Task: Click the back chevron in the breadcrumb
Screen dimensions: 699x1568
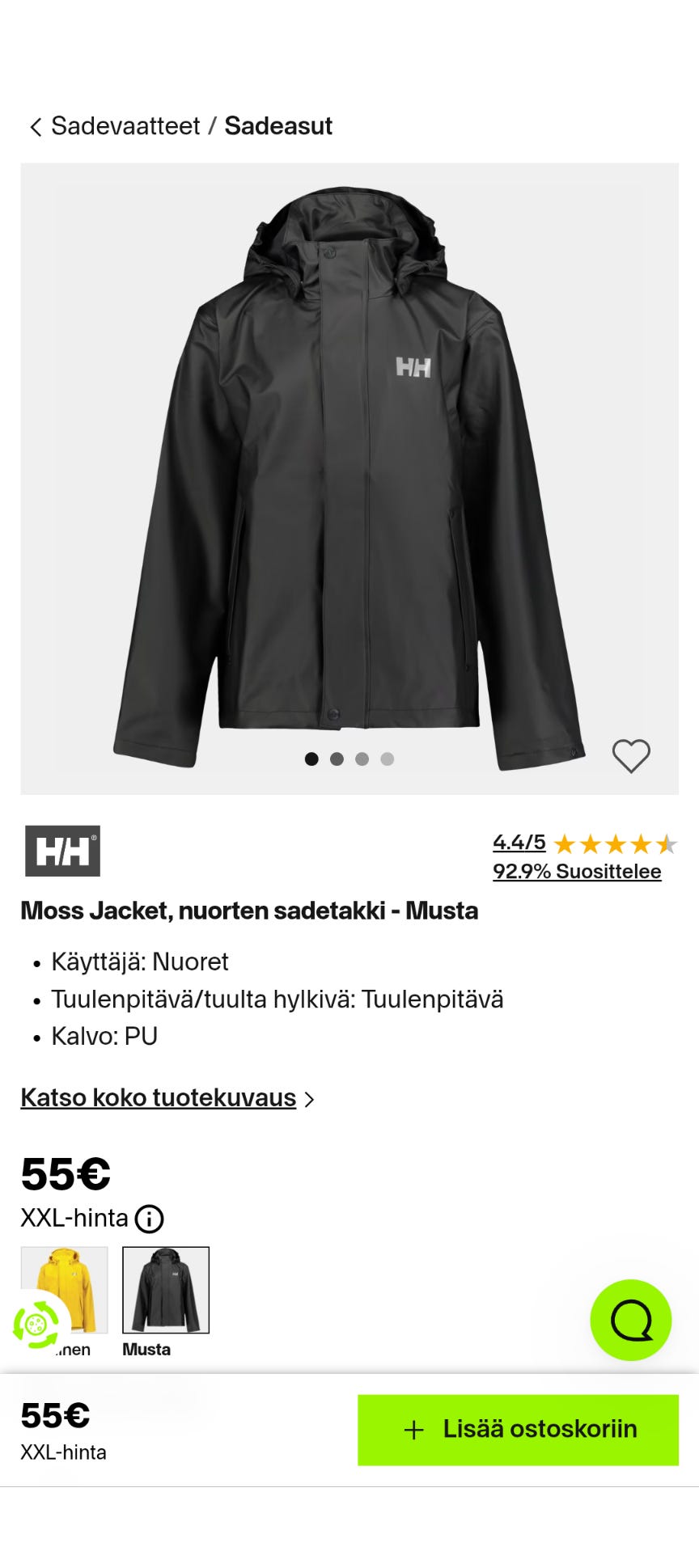Action: point(36,126)
